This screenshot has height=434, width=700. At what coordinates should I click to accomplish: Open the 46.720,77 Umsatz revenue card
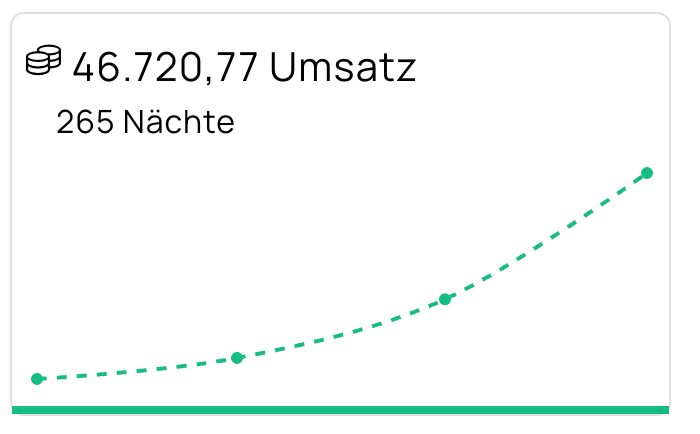pos(243,68)
